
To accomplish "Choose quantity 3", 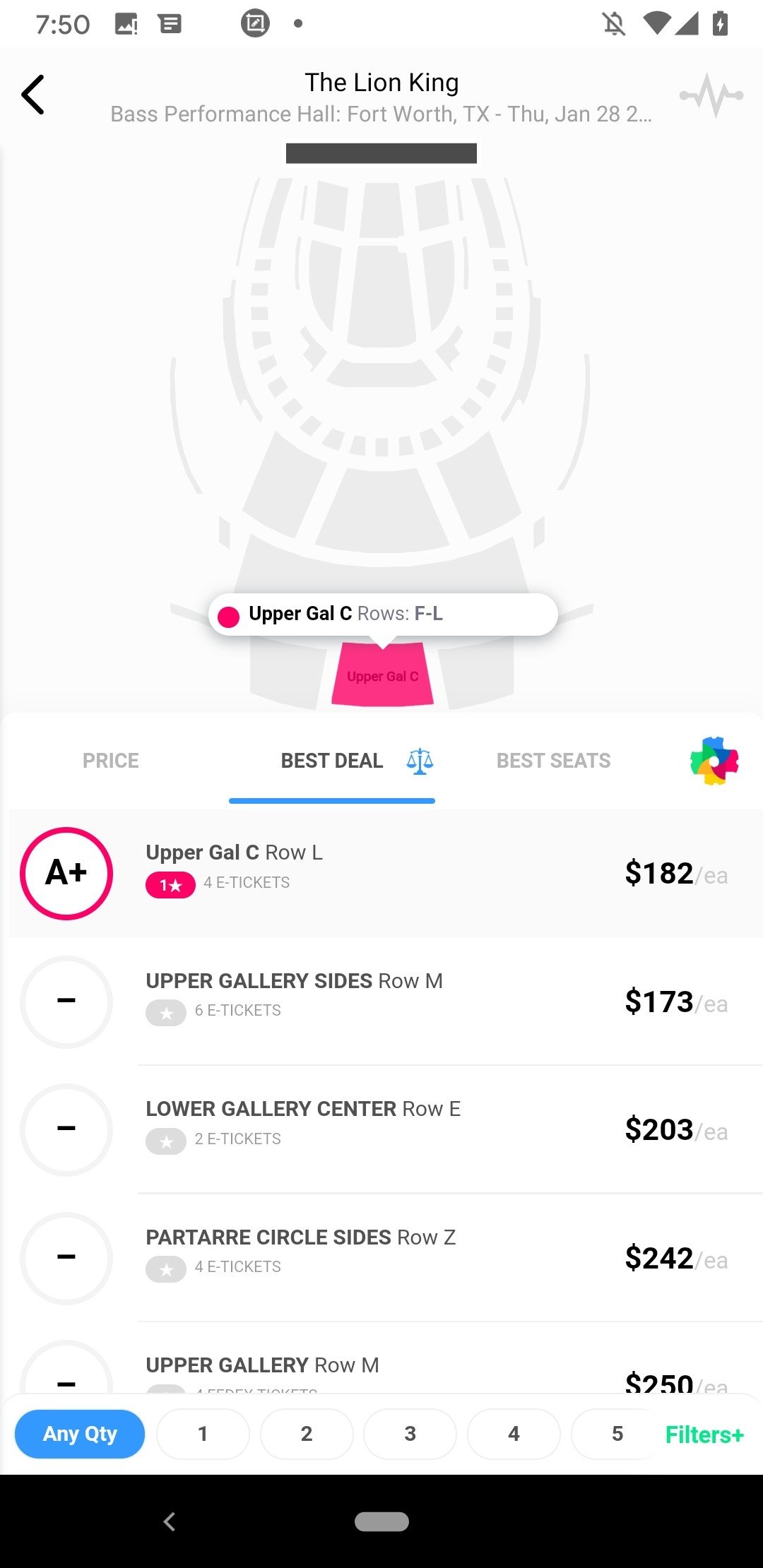I will (x=410, y=1434).
